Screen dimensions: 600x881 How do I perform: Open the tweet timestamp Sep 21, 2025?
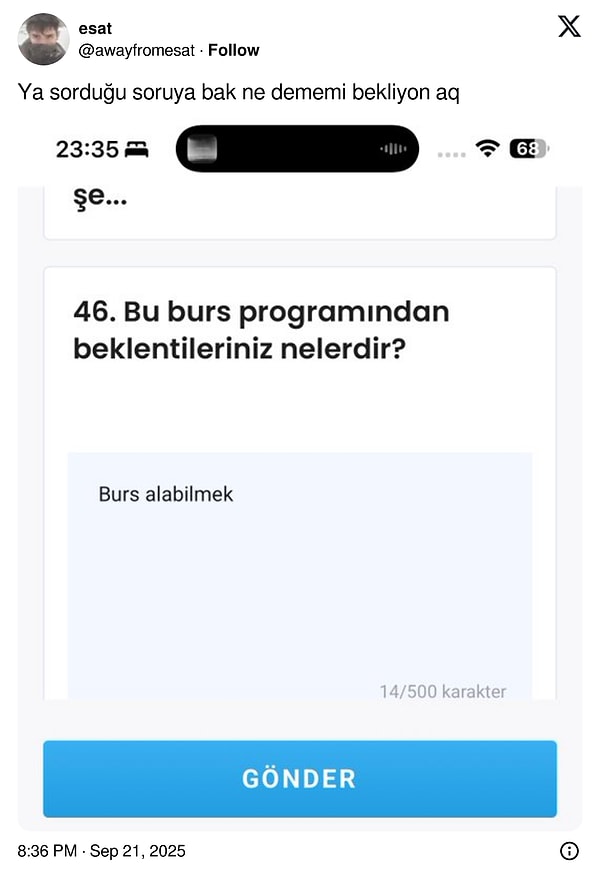point(102,852)
